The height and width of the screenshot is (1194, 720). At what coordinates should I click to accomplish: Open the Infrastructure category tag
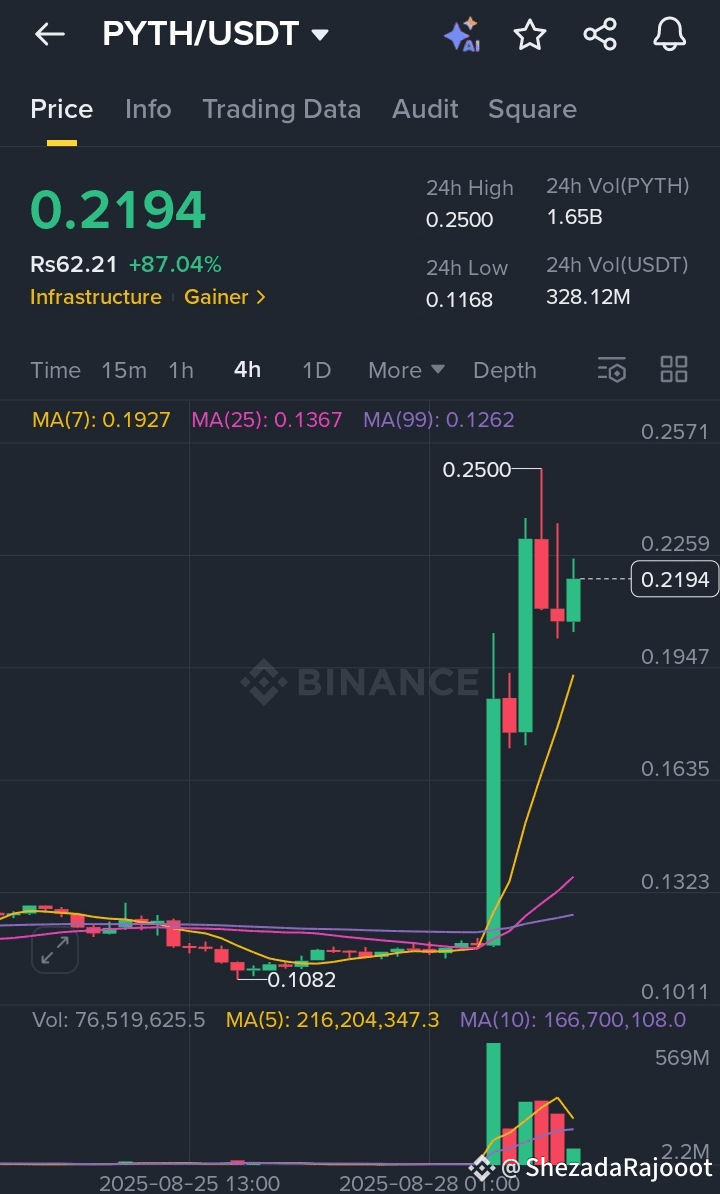tap(96, 297)
